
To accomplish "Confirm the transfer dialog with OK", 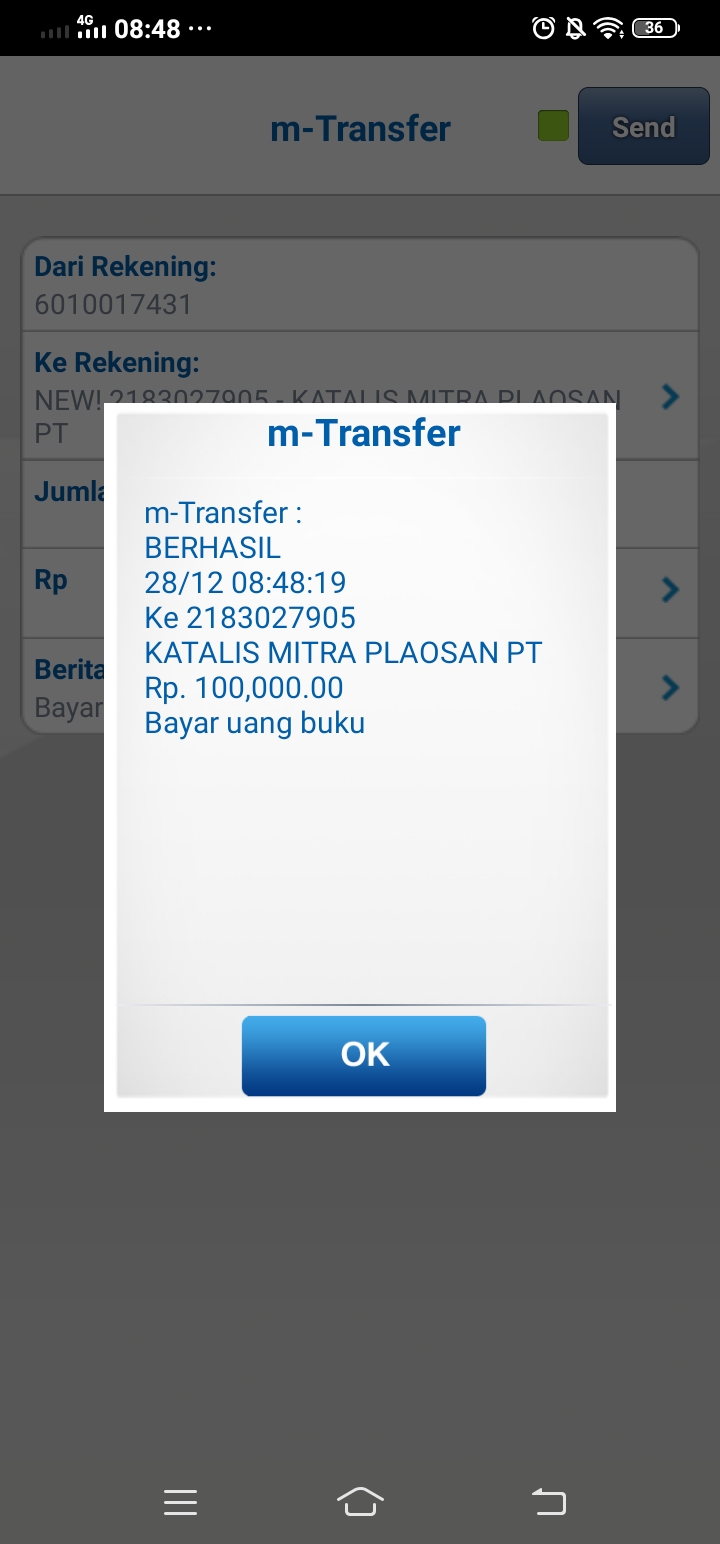I will point(364,1056).
